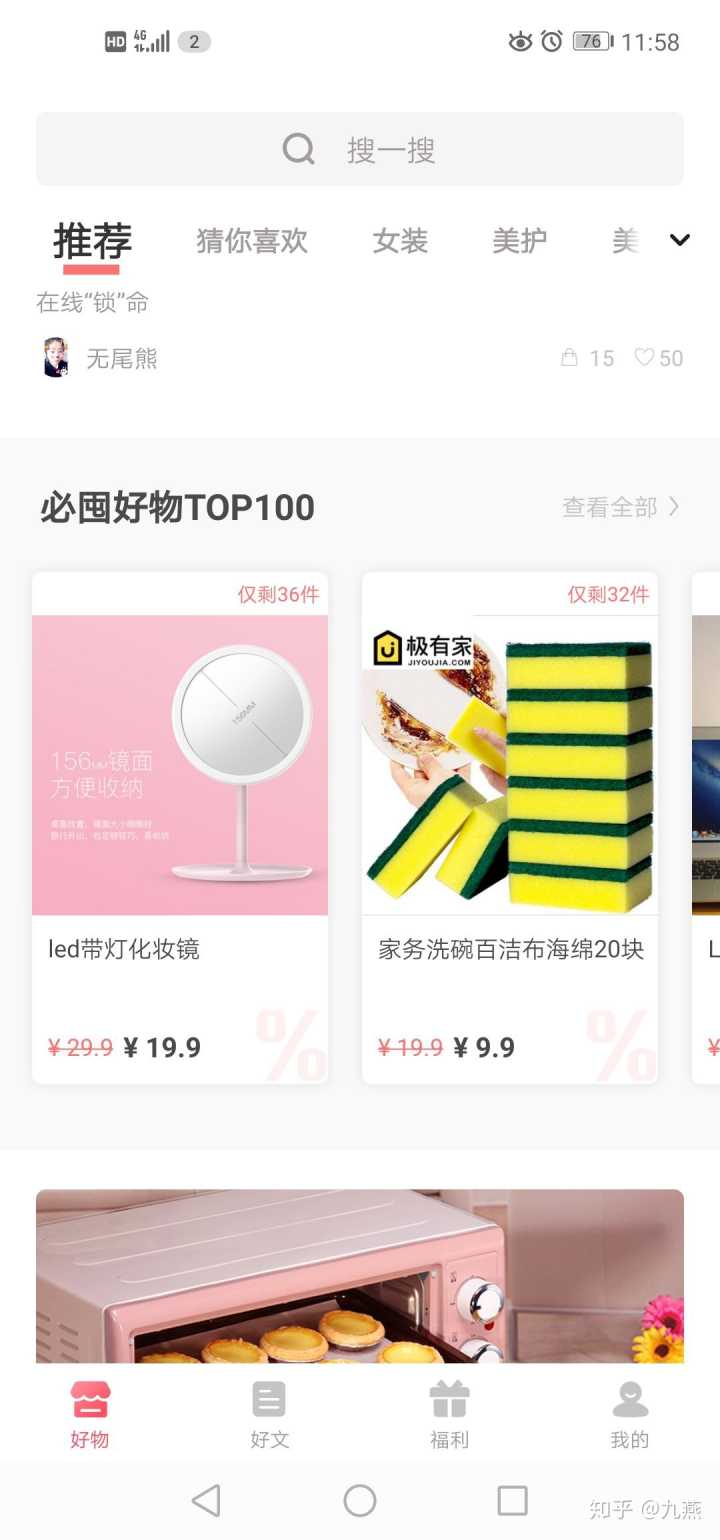Open the 福利 tab

click(x=449, y=1414)
